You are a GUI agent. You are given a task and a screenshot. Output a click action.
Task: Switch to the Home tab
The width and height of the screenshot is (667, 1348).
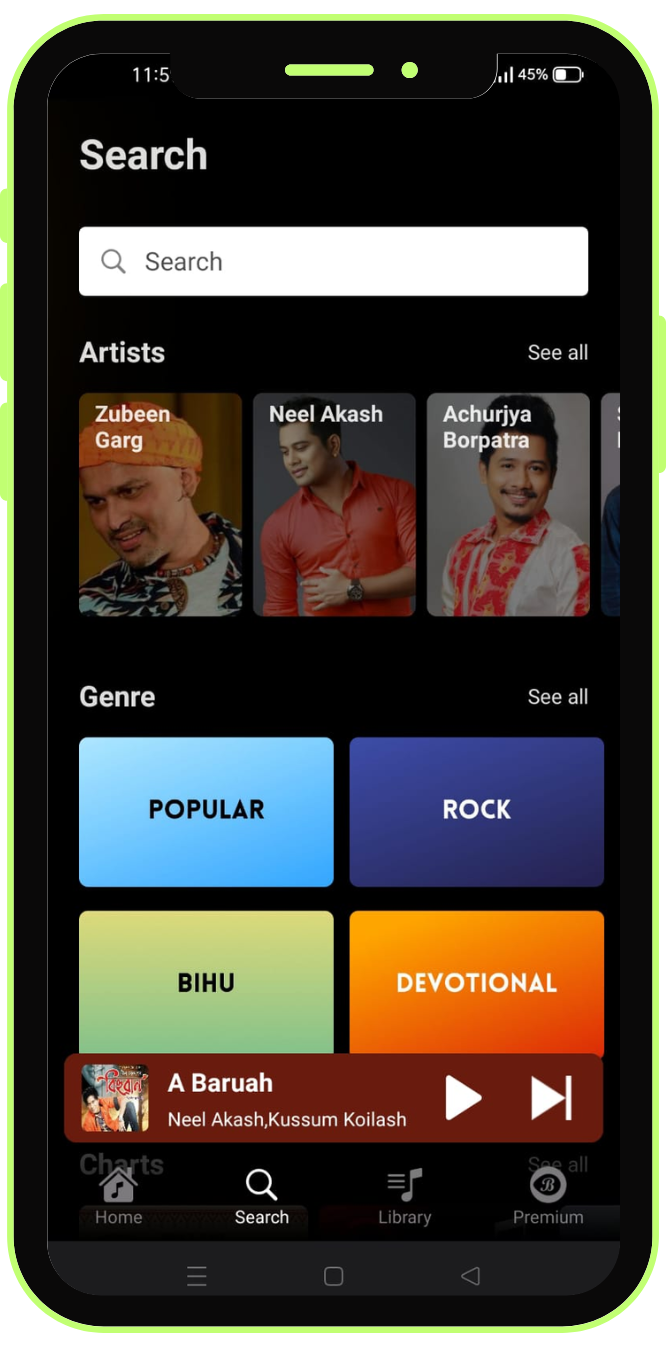pyautogui.click(x=118, y=1197)
